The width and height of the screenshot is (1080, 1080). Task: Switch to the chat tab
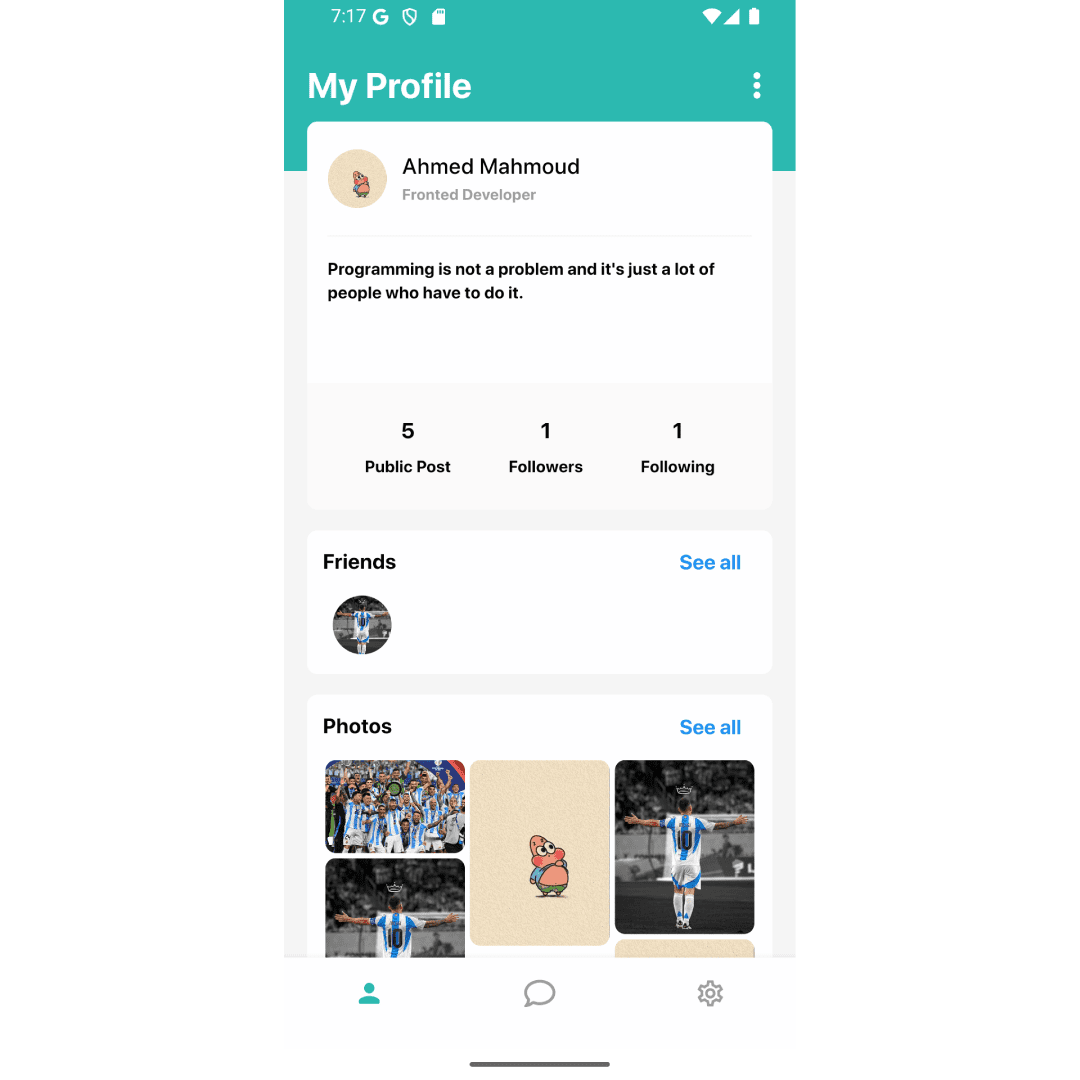tap(539, 994)
